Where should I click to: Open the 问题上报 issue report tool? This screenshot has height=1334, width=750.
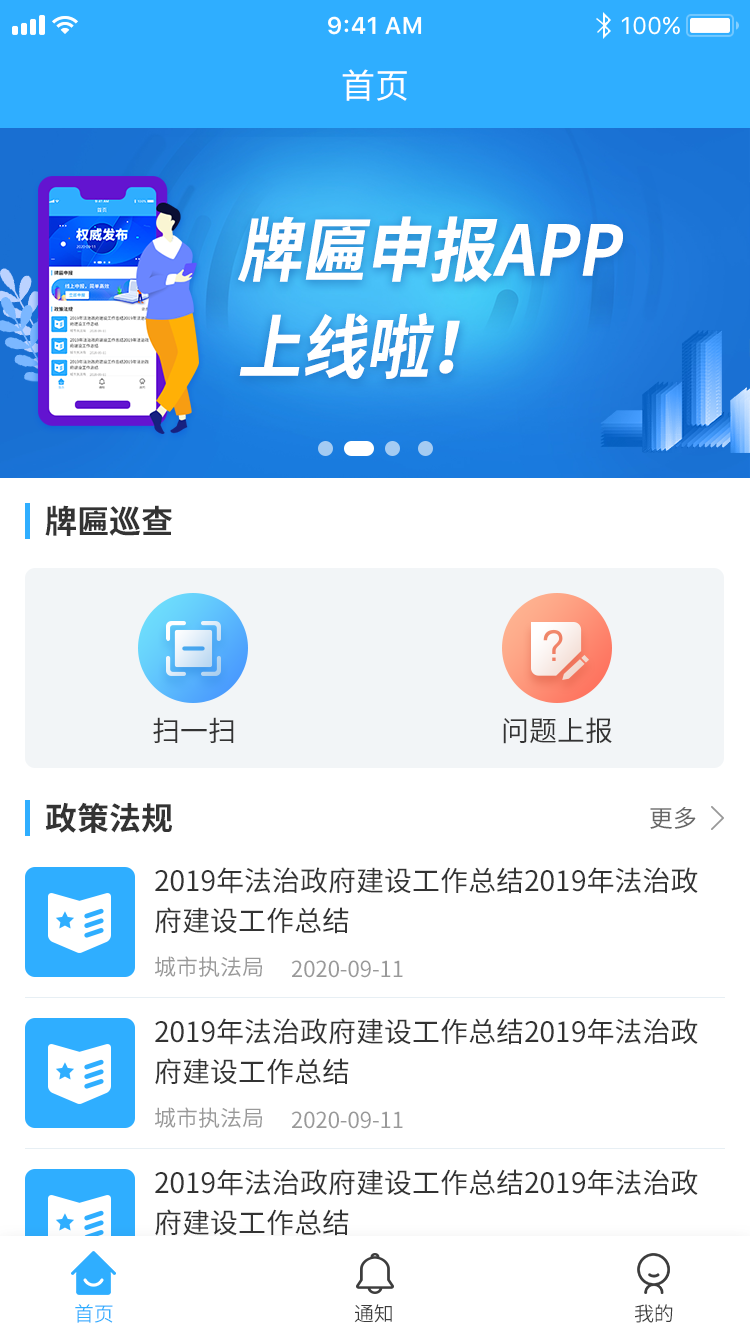tap(557, 648)
